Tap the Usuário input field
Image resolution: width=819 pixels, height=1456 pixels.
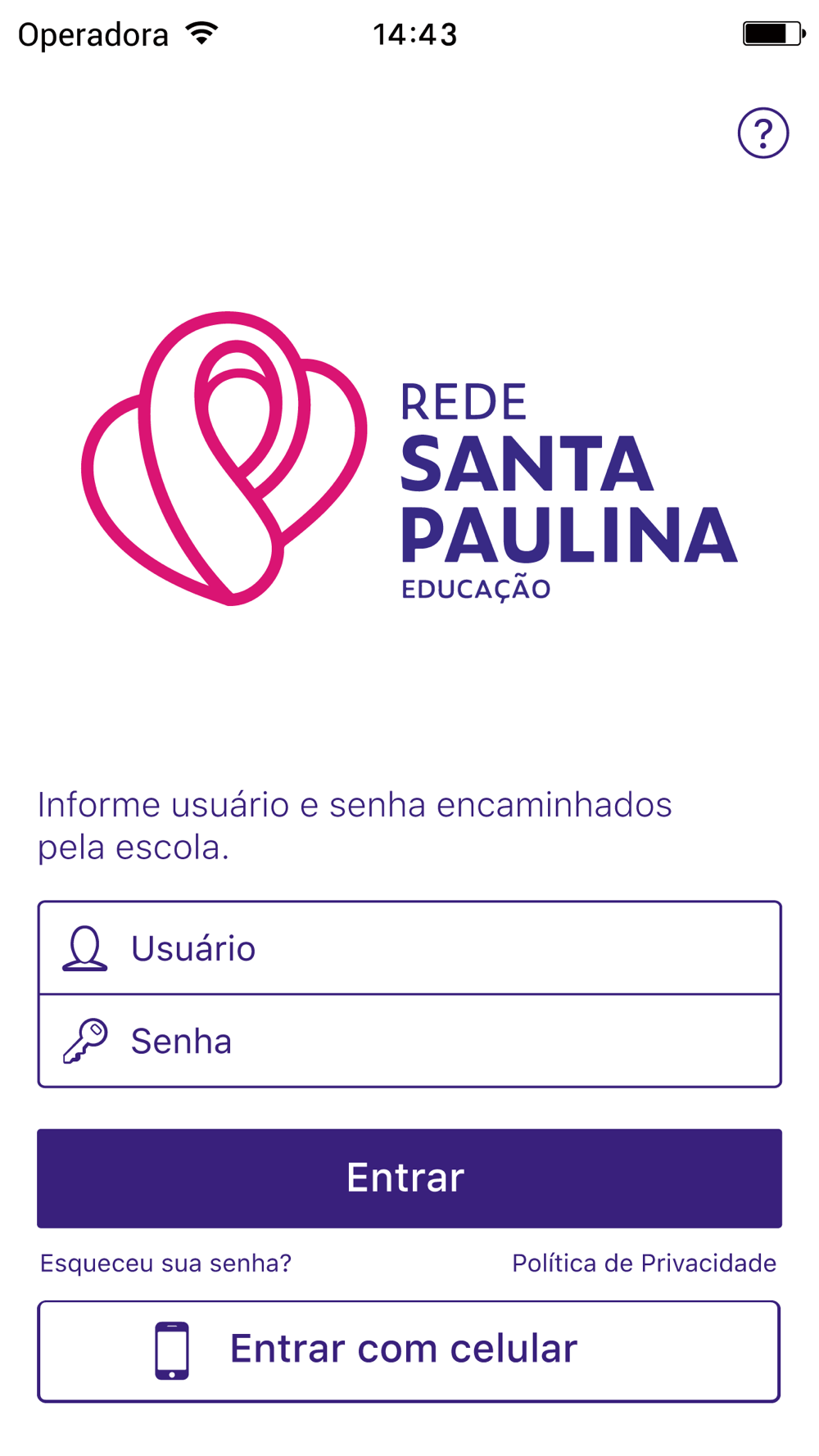click(409, 948)
